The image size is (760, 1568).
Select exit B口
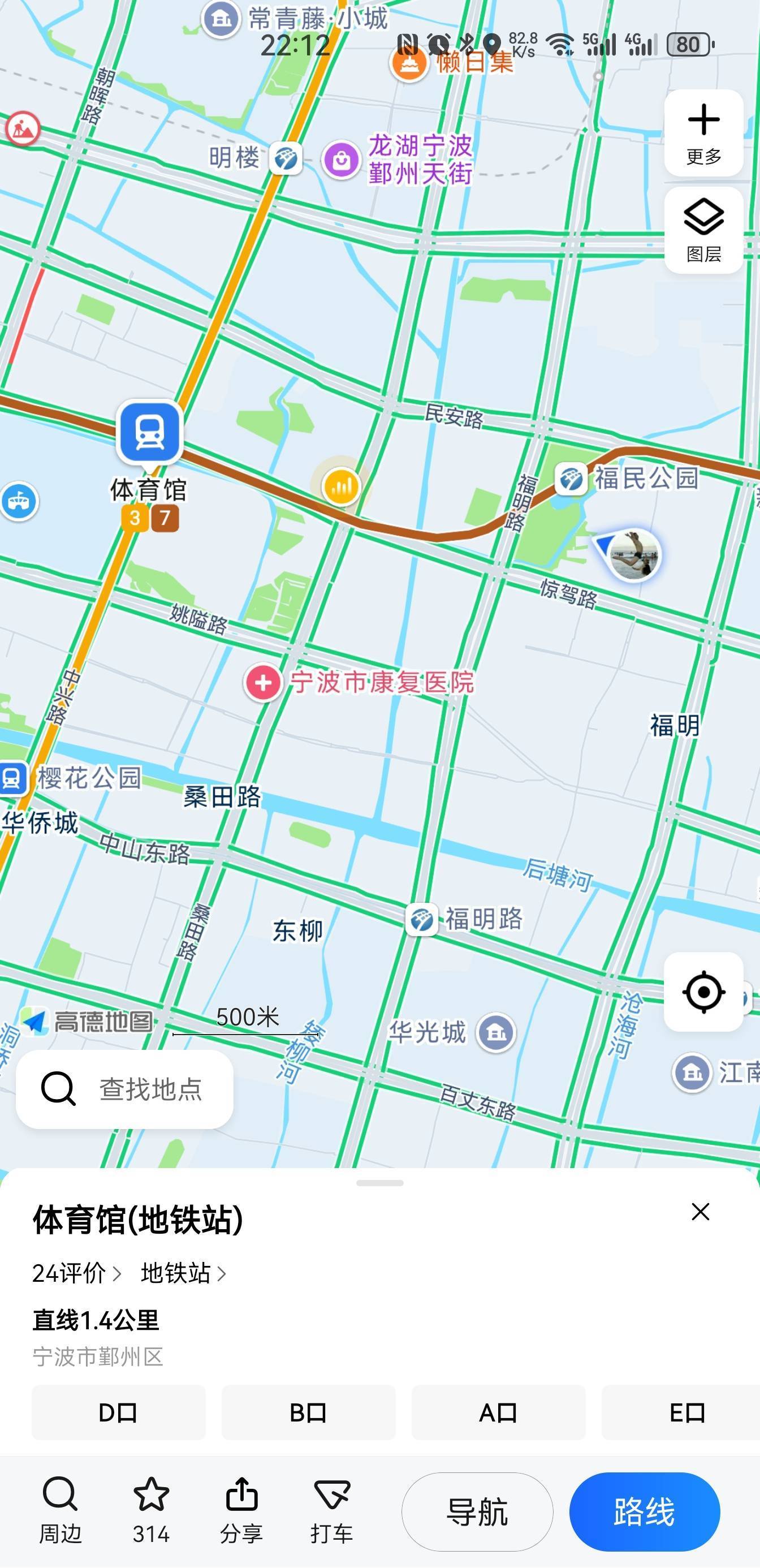[308, 1412]
